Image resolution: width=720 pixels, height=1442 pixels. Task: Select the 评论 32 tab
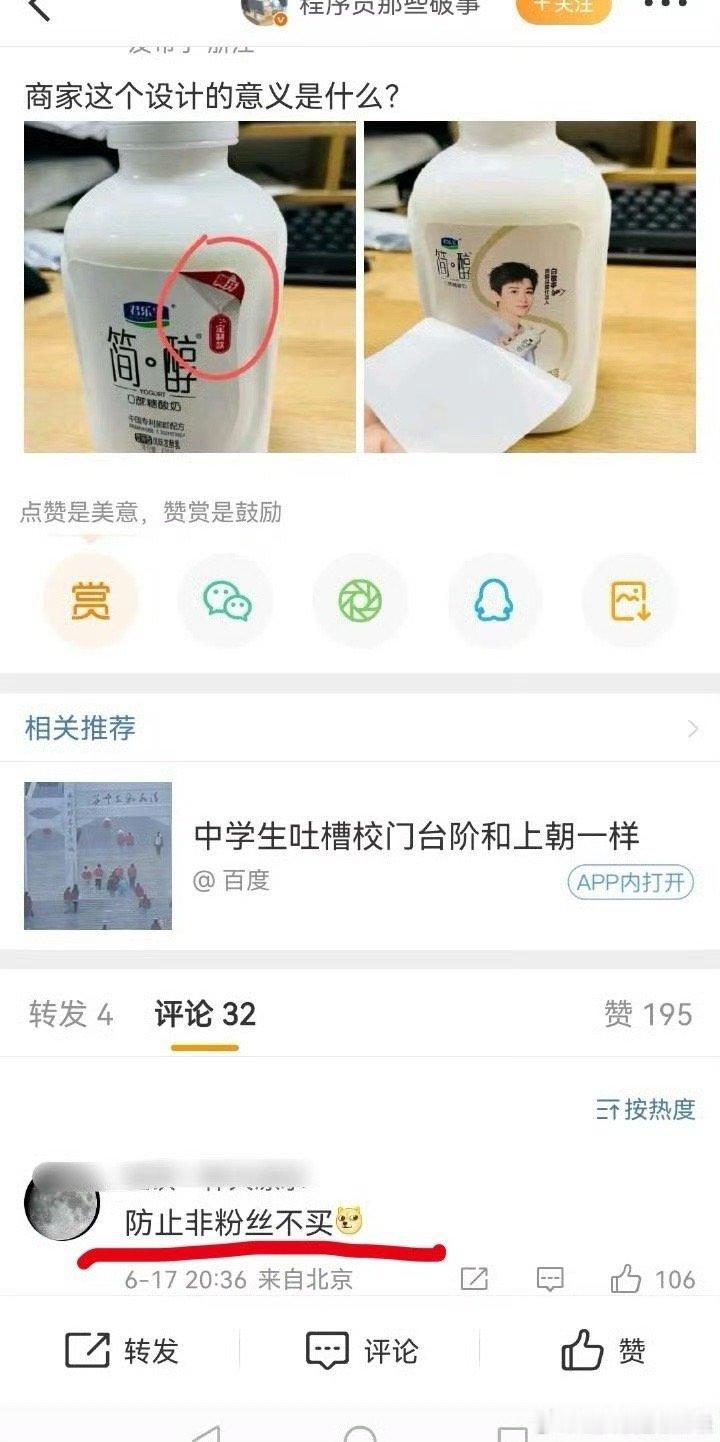pos(205,1014)
